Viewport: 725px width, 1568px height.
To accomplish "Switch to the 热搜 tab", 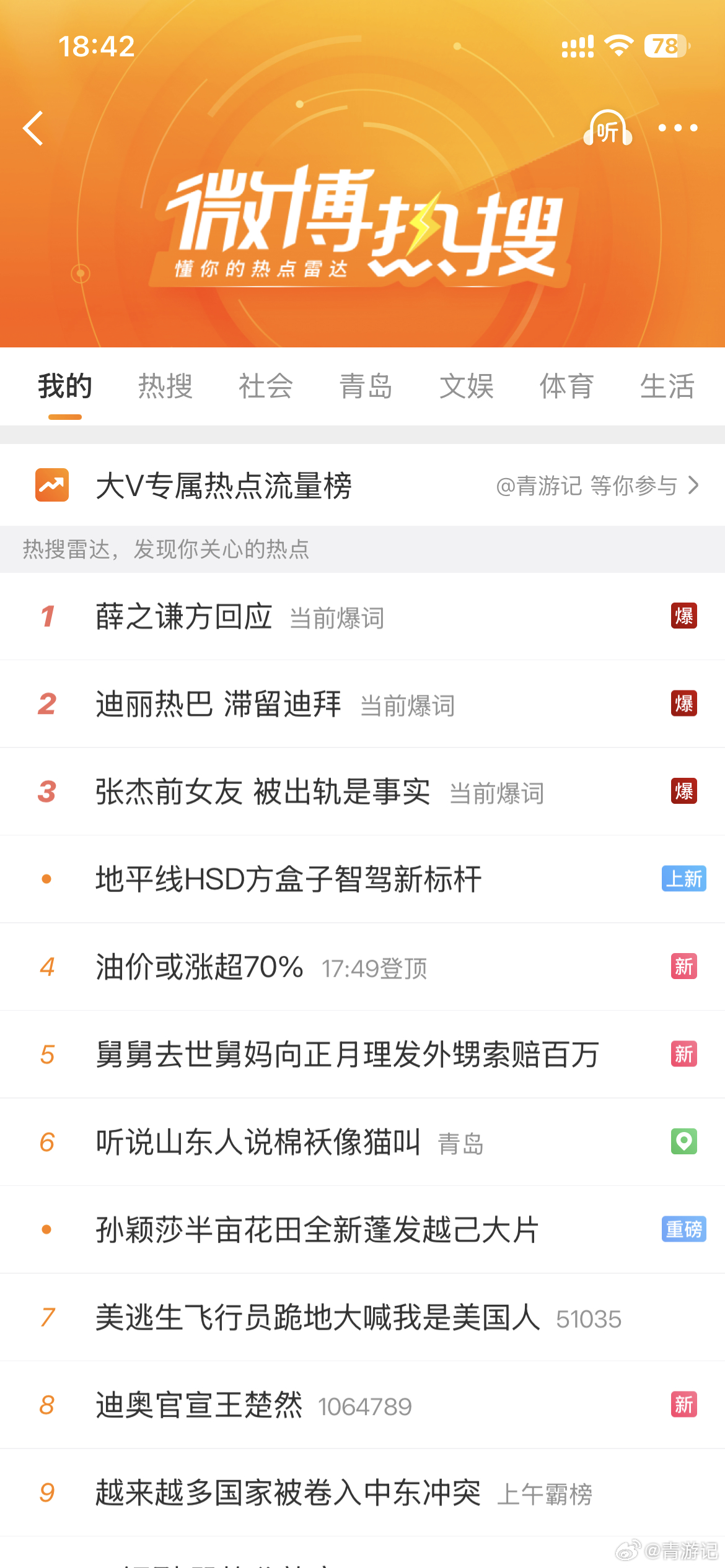I will (165, 386).
